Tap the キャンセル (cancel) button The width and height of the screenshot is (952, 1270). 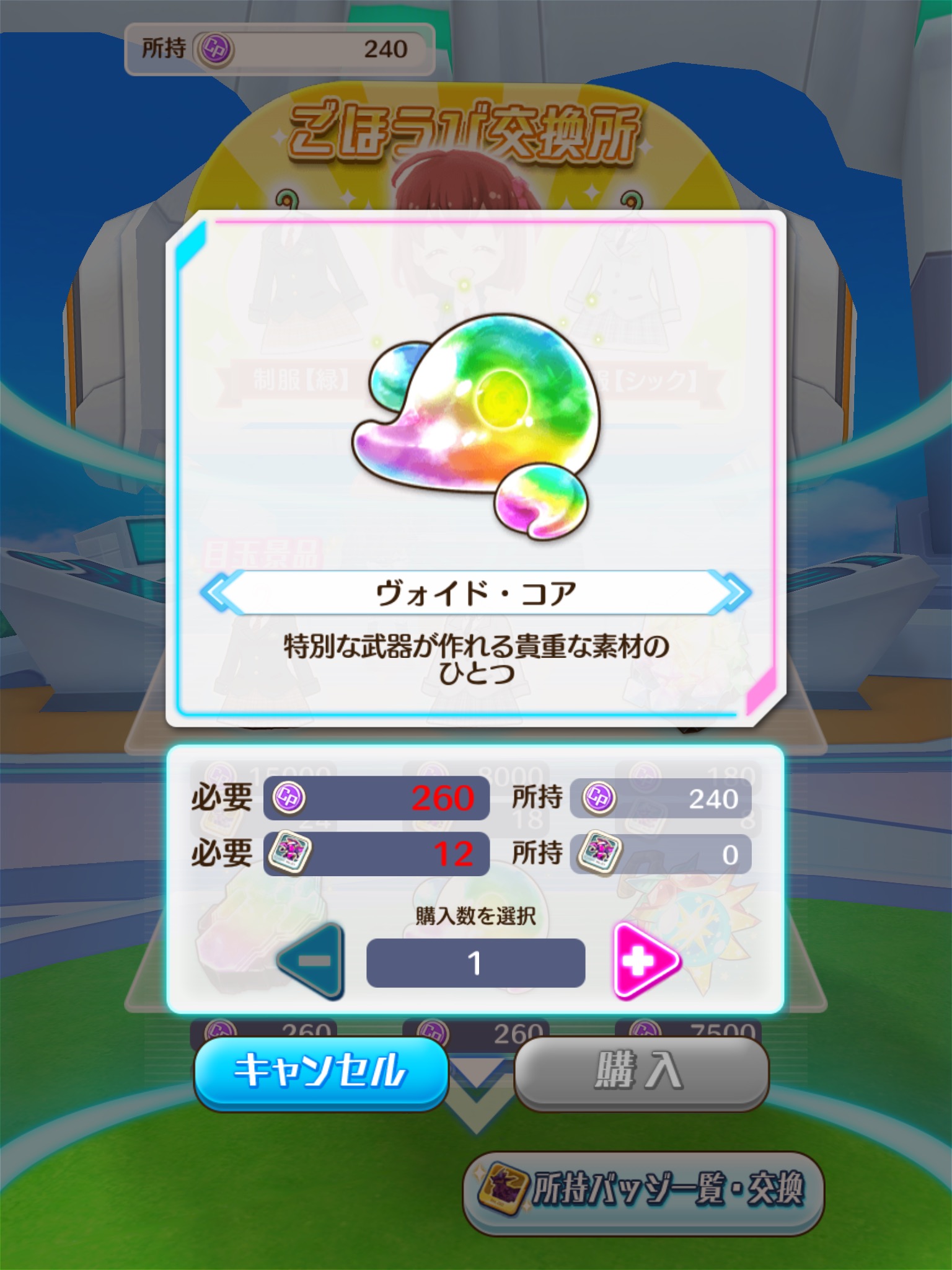pyautogui.click(x=320, y=1071)
